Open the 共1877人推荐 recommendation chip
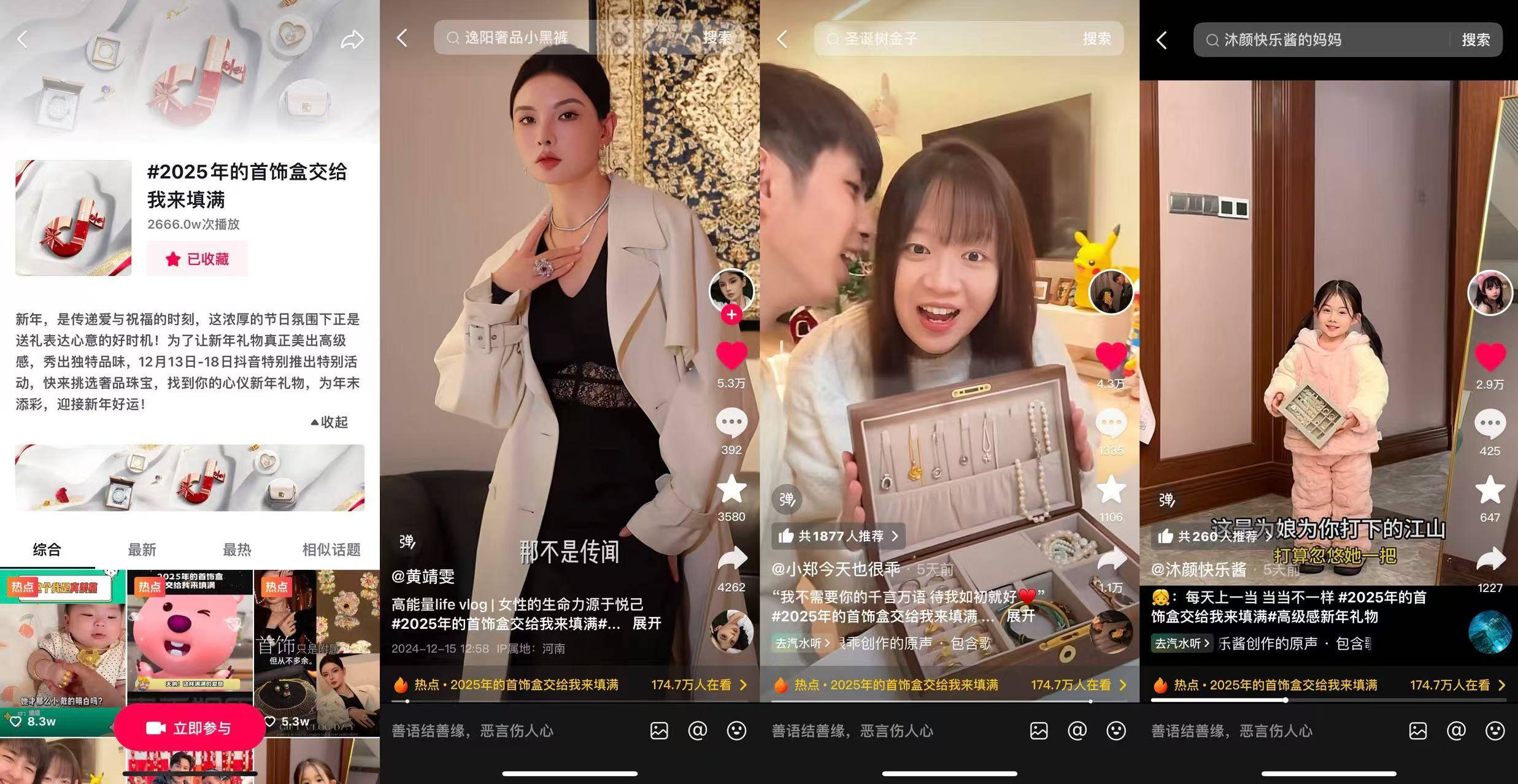This screenshot has width=1518, height=784. coord(838,536)
